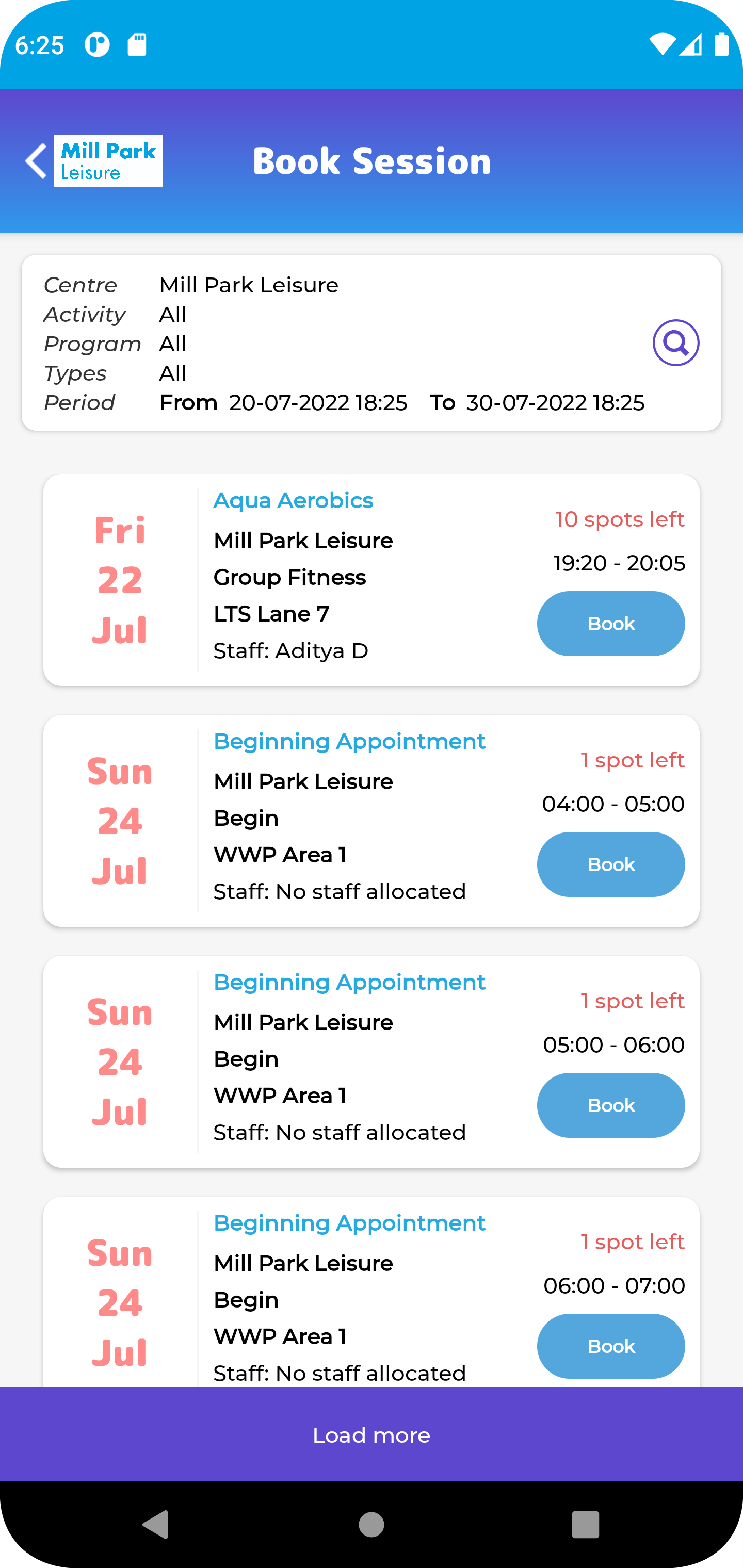Load more sessions
The height and width of the screenshot is (1568, 743).
[x=372, y=1435]
